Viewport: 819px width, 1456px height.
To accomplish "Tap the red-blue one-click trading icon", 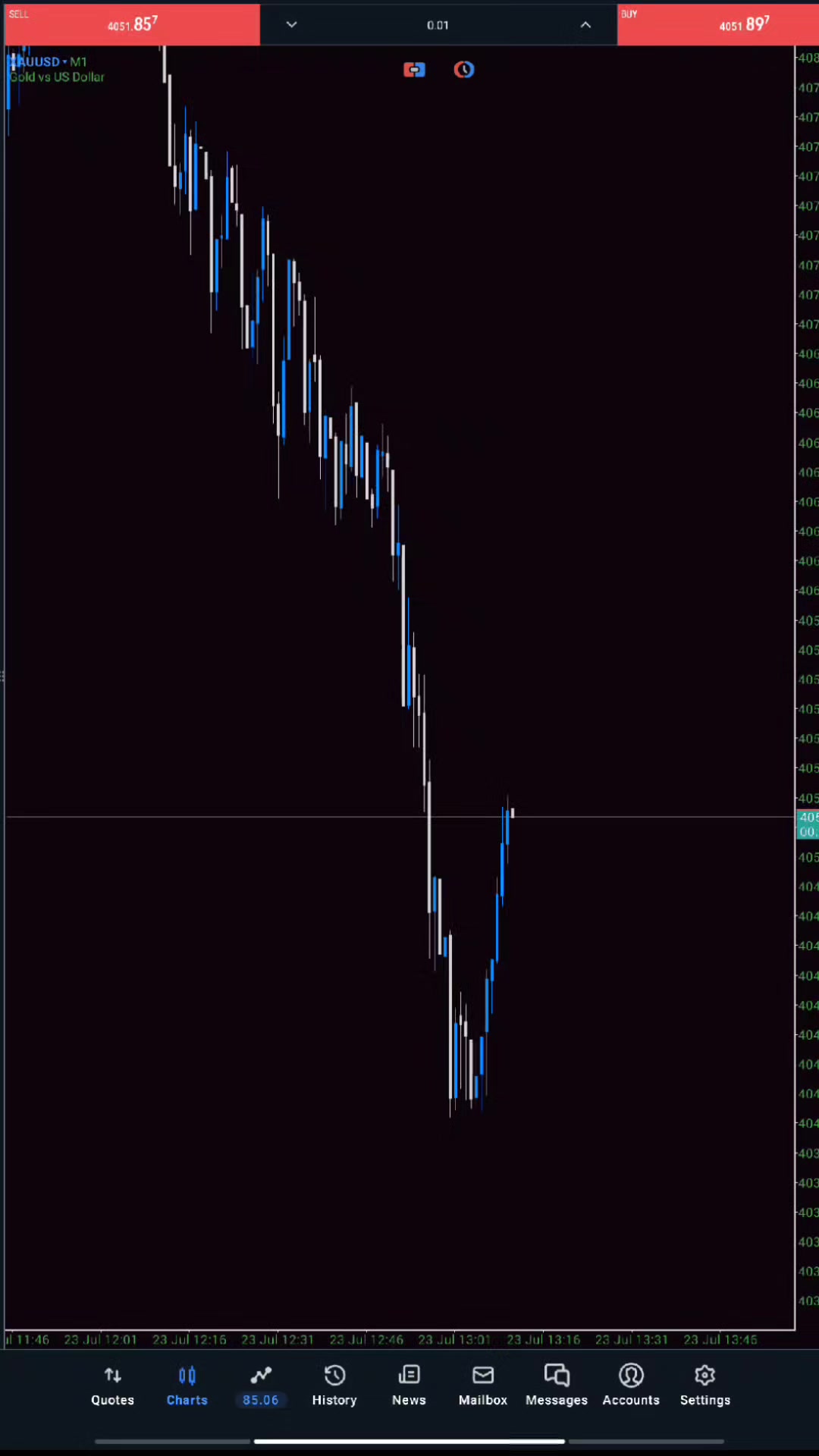I will tap(414, 70).
